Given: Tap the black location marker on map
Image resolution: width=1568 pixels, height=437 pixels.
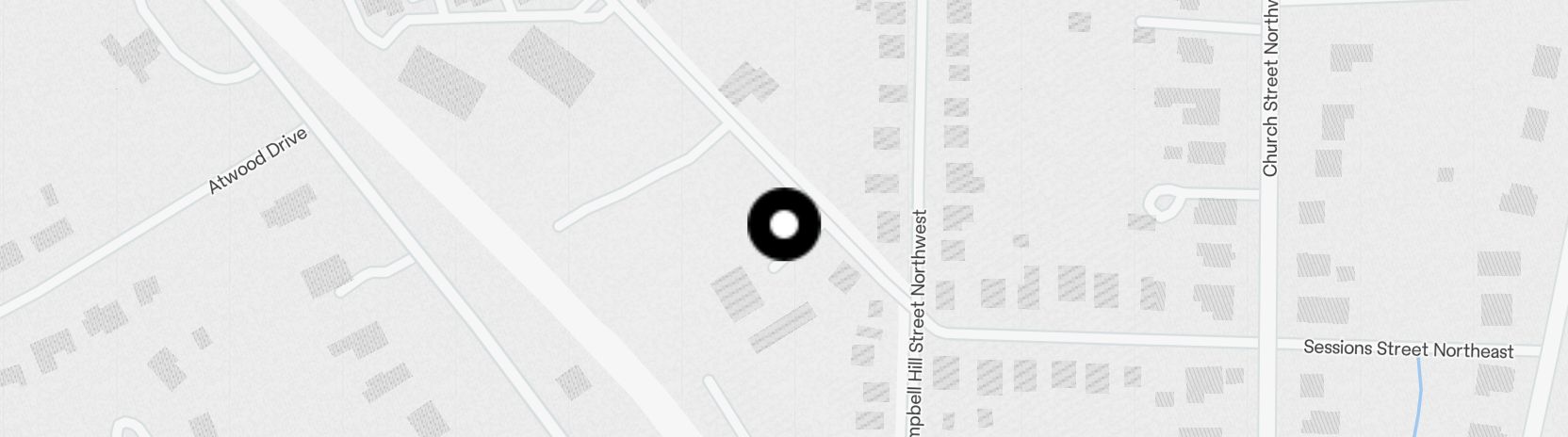Looking at the screenshot, I should point(784,225).
